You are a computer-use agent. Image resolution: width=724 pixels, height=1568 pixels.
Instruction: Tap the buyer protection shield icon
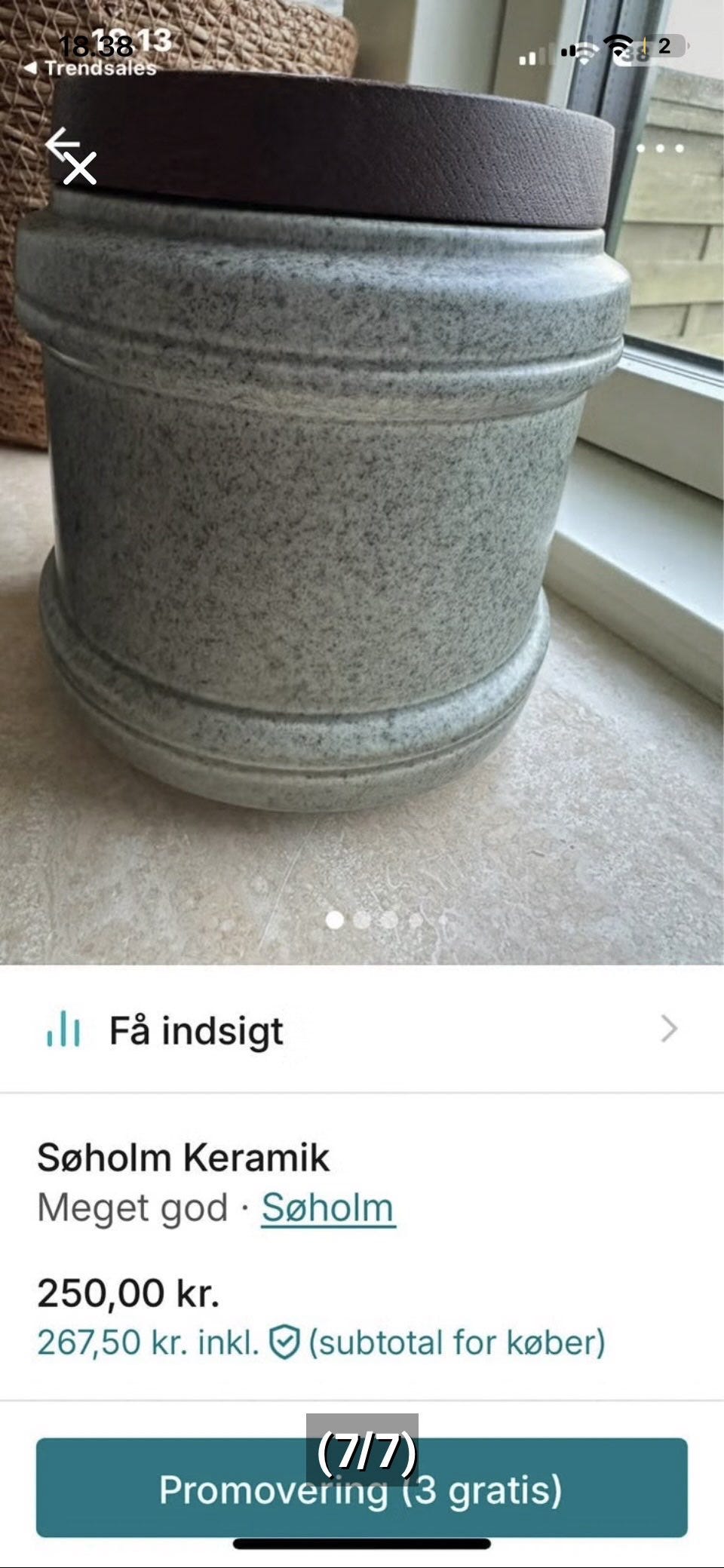click(284, 1342)
